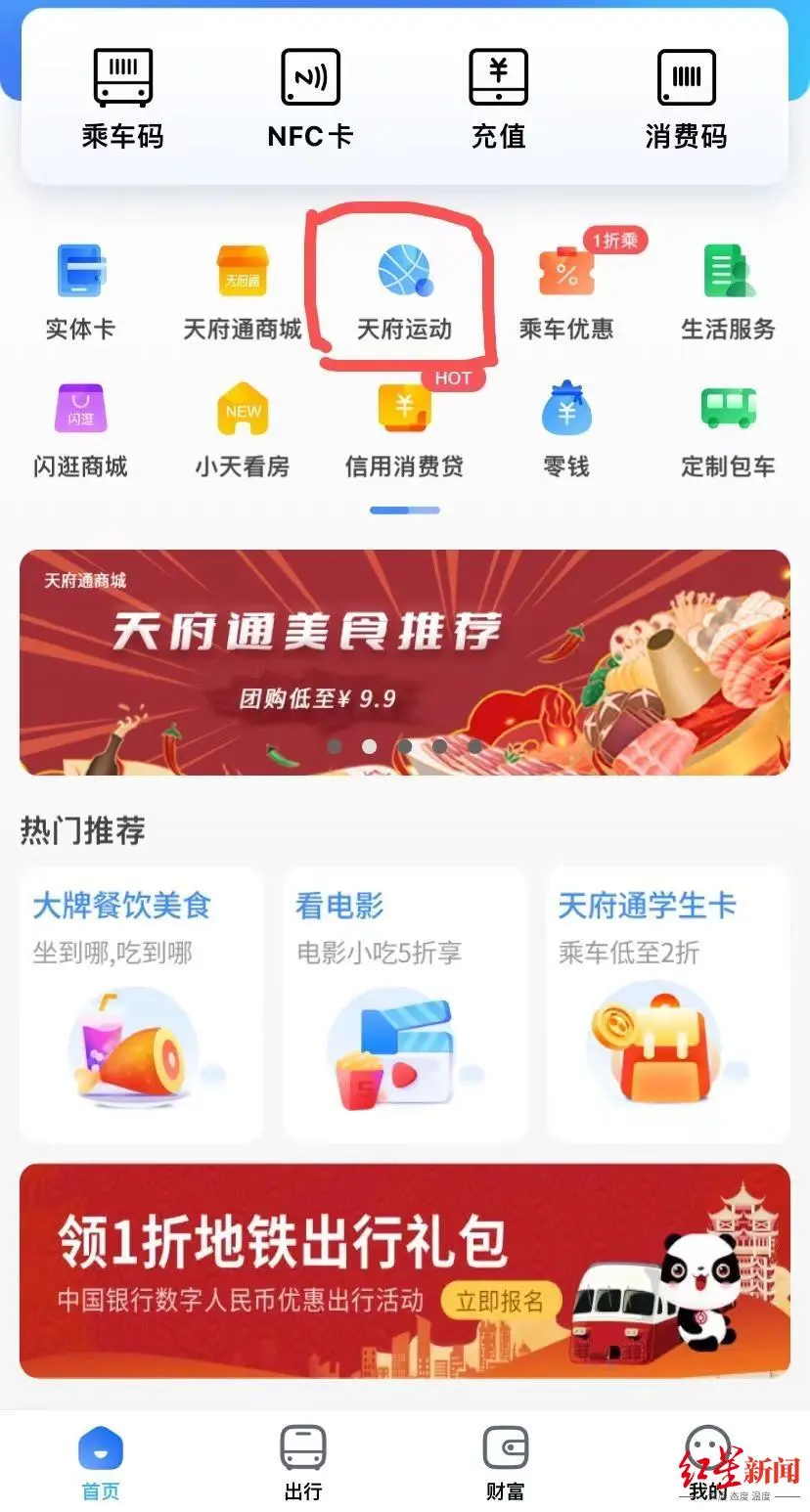Open 乘车优惠 ride discounts
Screen dimensions: 810x1512
[x=566, y=289]
